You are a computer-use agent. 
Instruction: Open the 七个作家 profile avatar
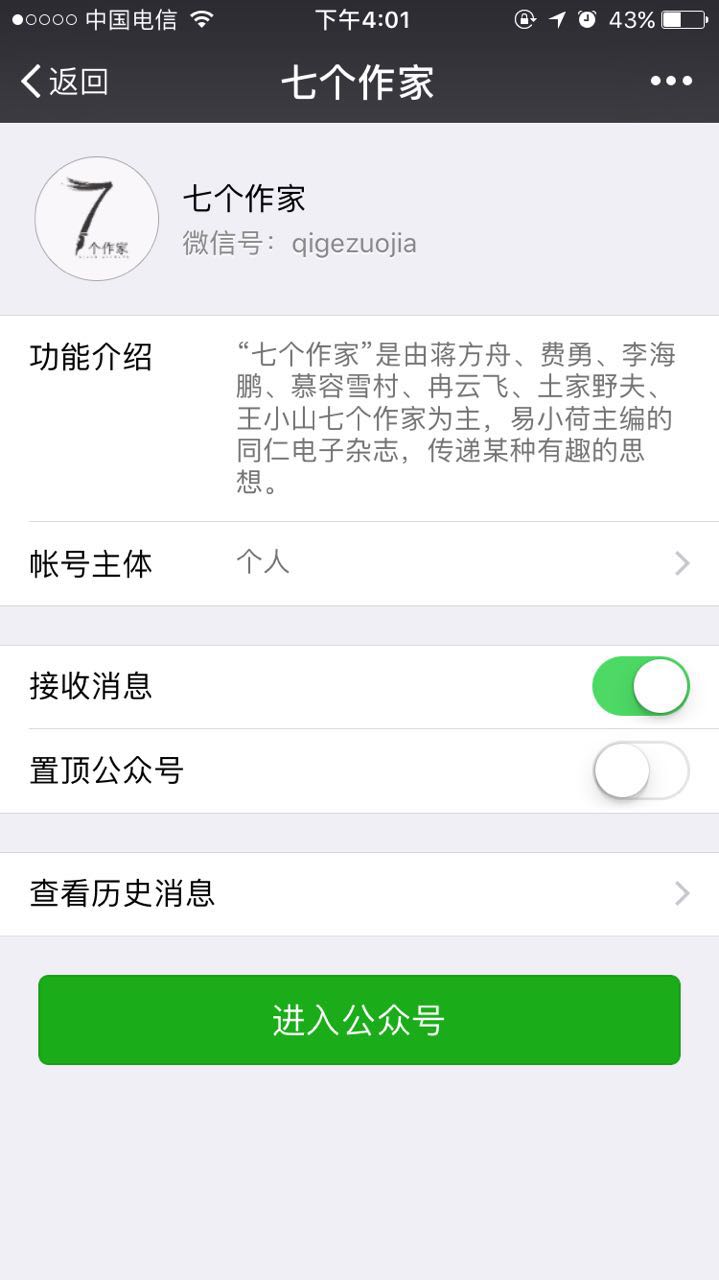97,218
